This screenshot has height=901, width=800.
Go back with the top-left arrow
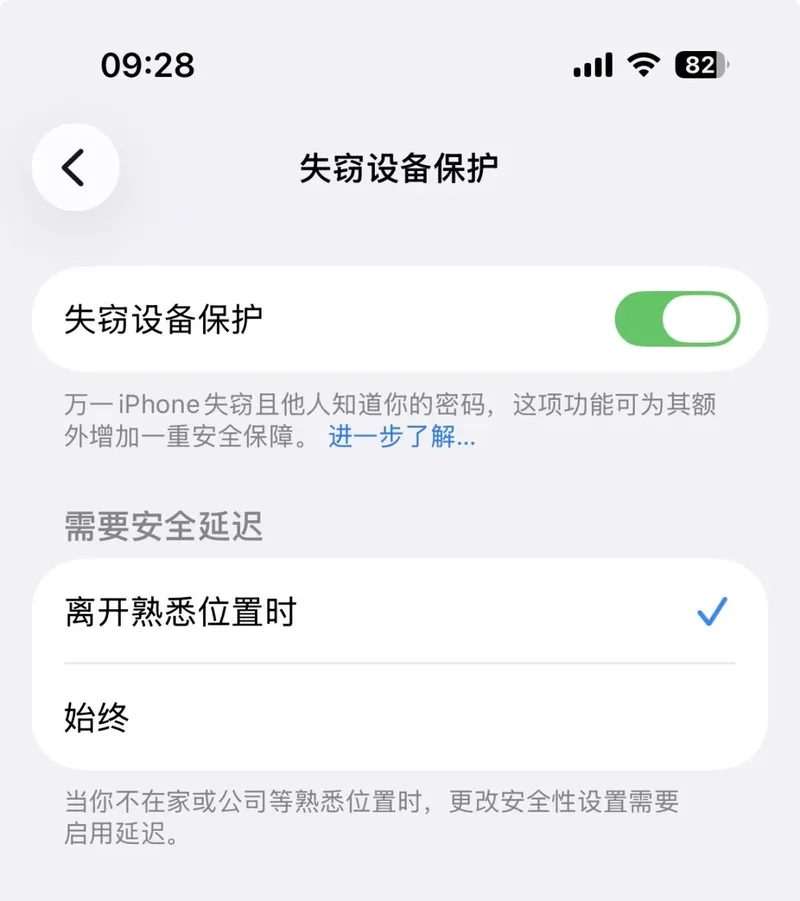[x=75, y=168]
